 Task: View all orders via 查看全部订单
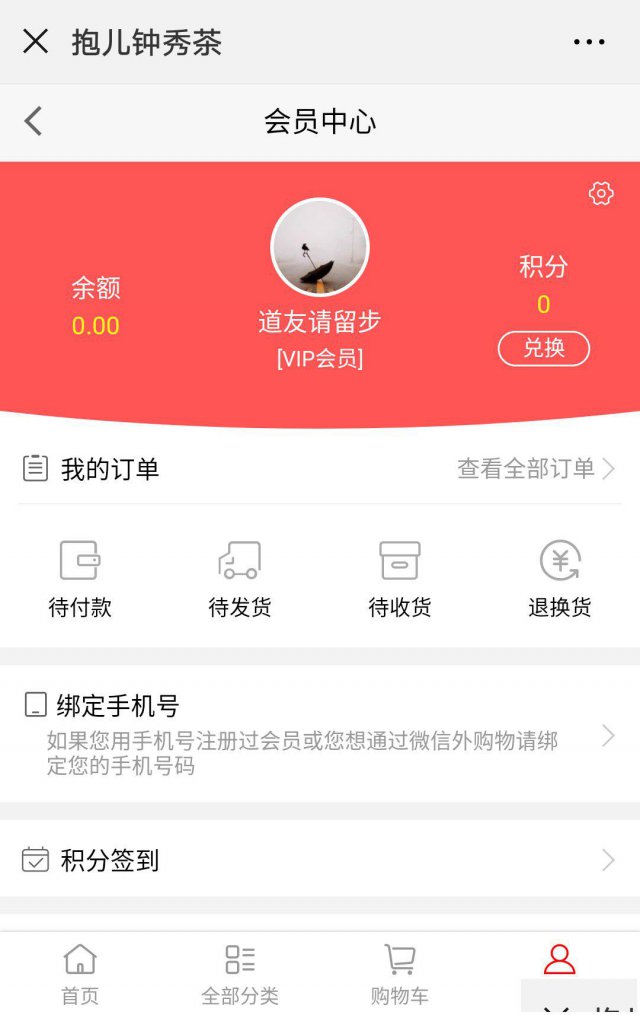[536, 468]
